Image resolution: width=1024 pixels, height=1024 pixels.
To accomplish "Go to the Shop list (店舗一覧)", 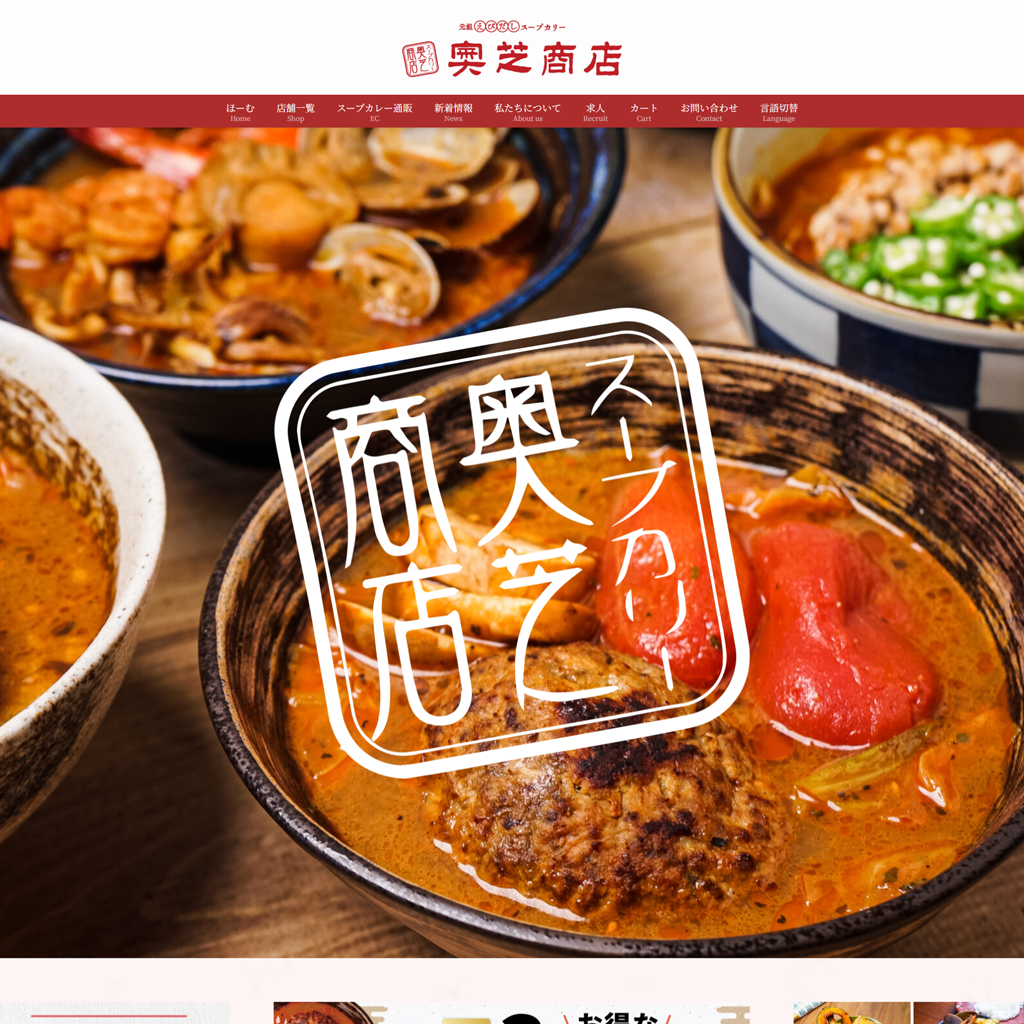I will pos(295,111).
